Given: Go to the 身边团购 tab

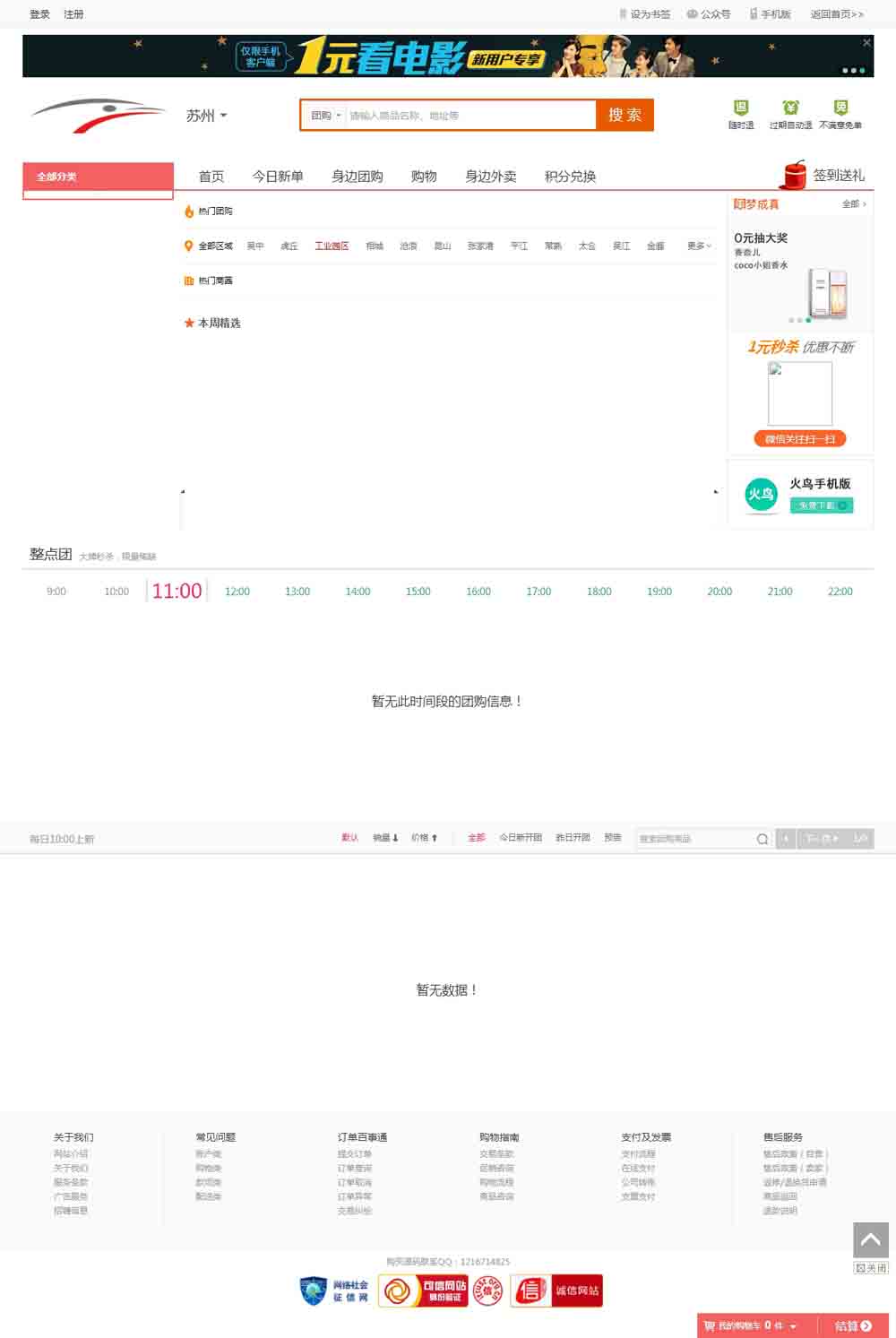Looking at the screenshot, I should coord(357,177).
